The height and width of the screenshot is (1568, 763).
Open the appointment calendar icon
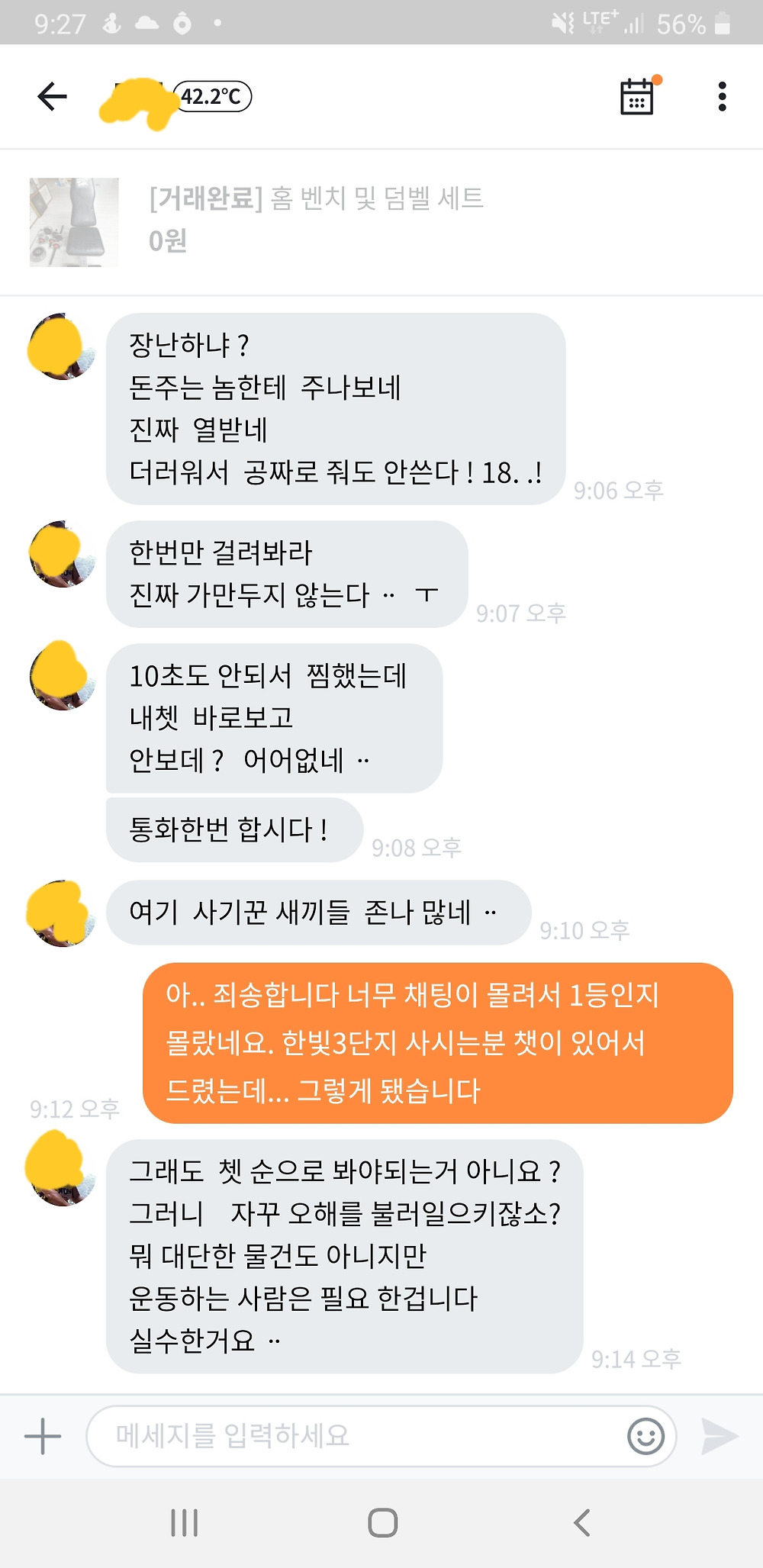coord(637,97)
